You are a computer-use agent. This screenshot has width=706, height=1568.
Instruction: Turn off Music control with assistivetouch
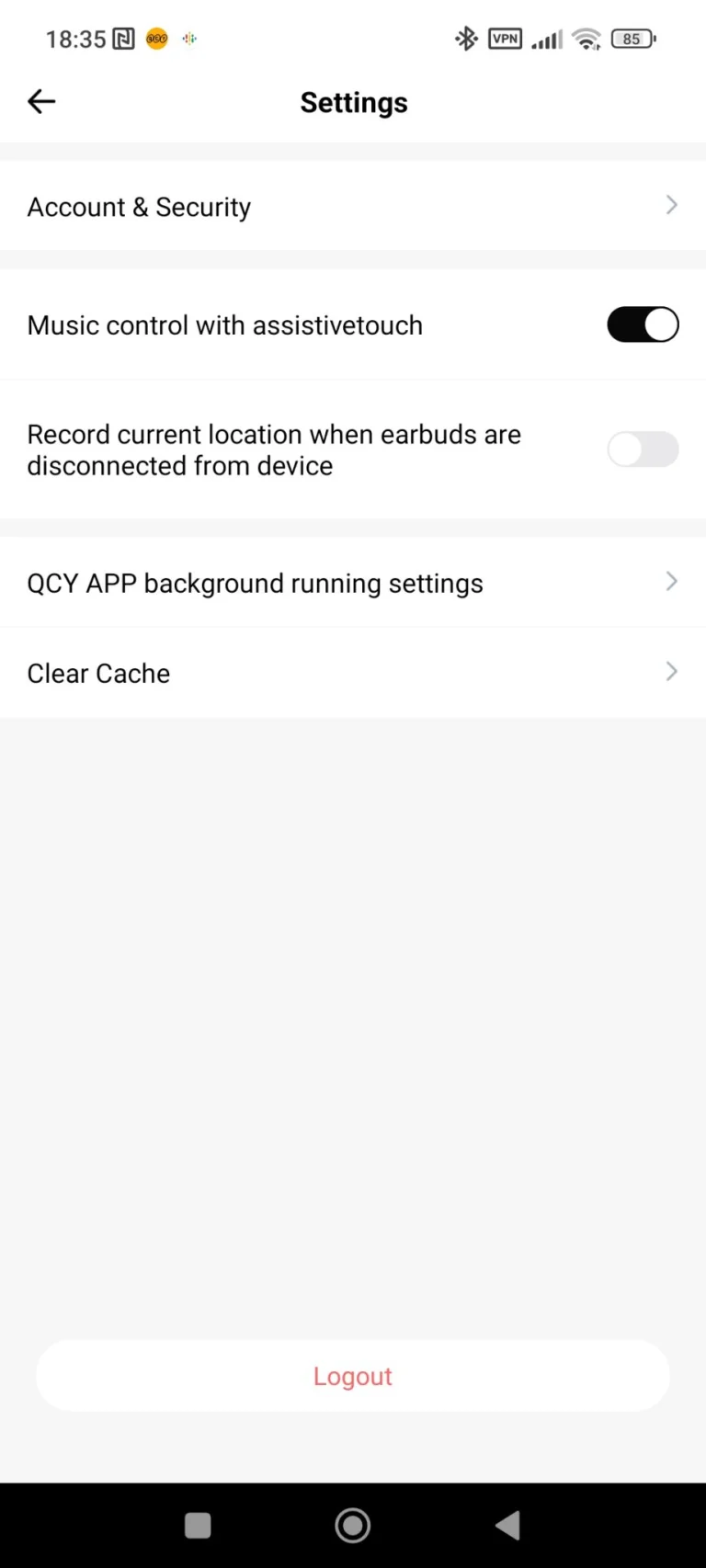pyautogui.click(x=643, y=324)
